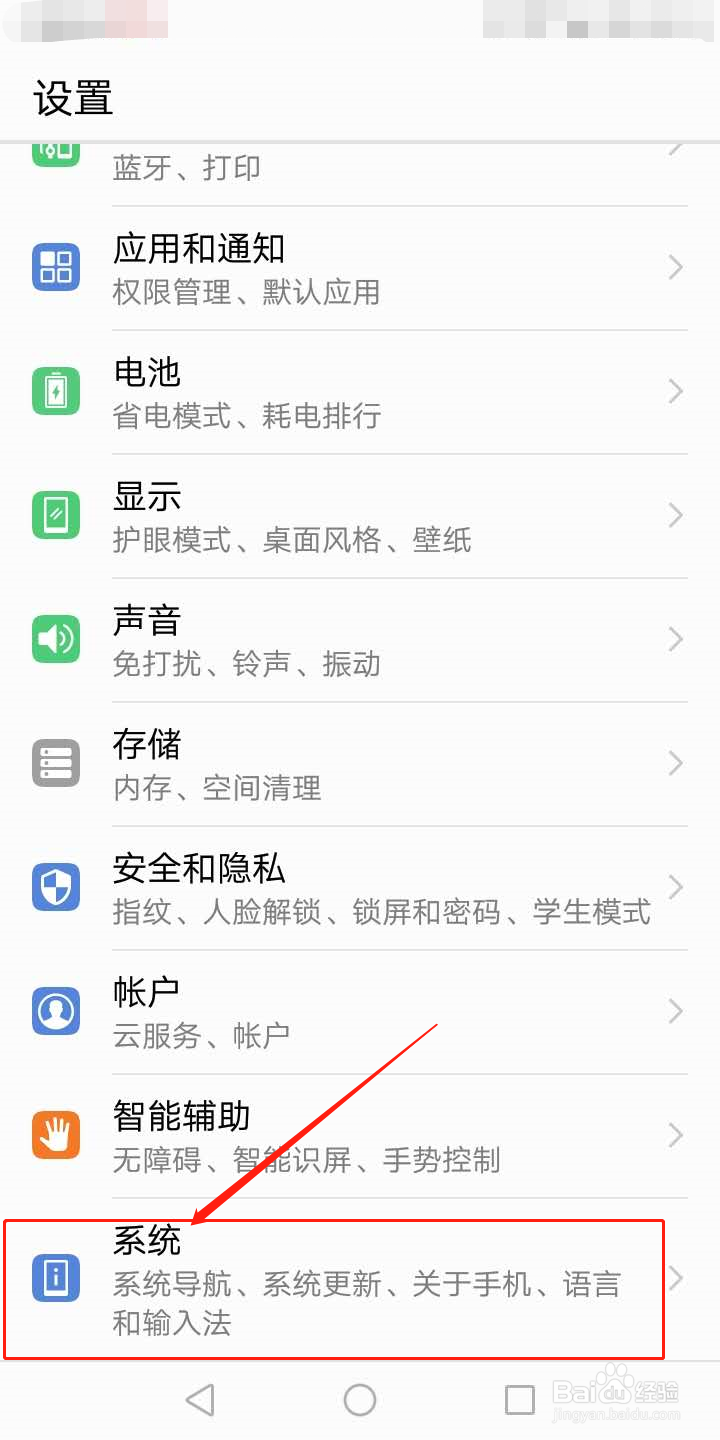Expand the chevron next to 系统
The height and width of the screenshot is (1440, 720).
coord(675,1279)
